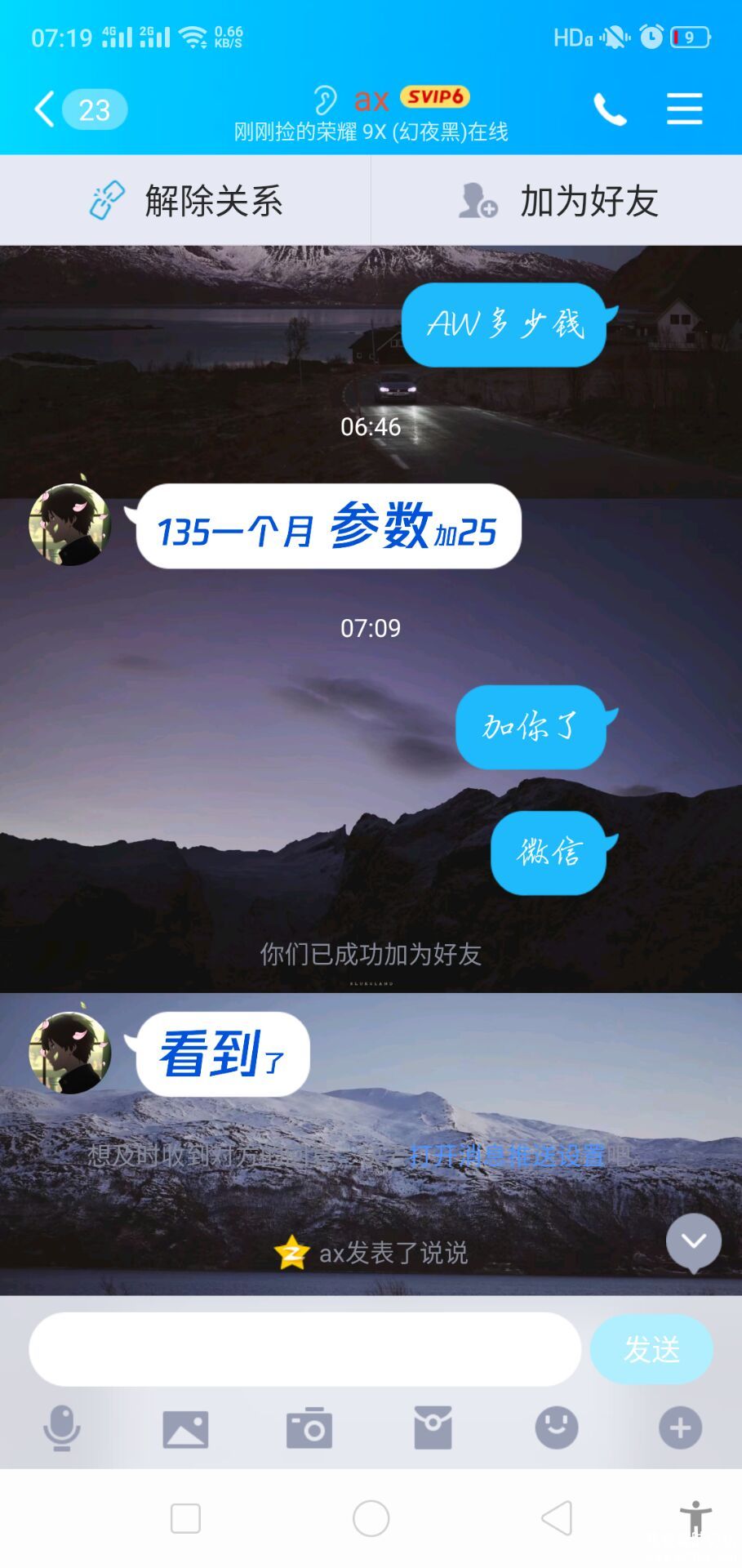The image size is (742, 1568).
Task: Focus the message text input
Action: [x=304, y=1349]
